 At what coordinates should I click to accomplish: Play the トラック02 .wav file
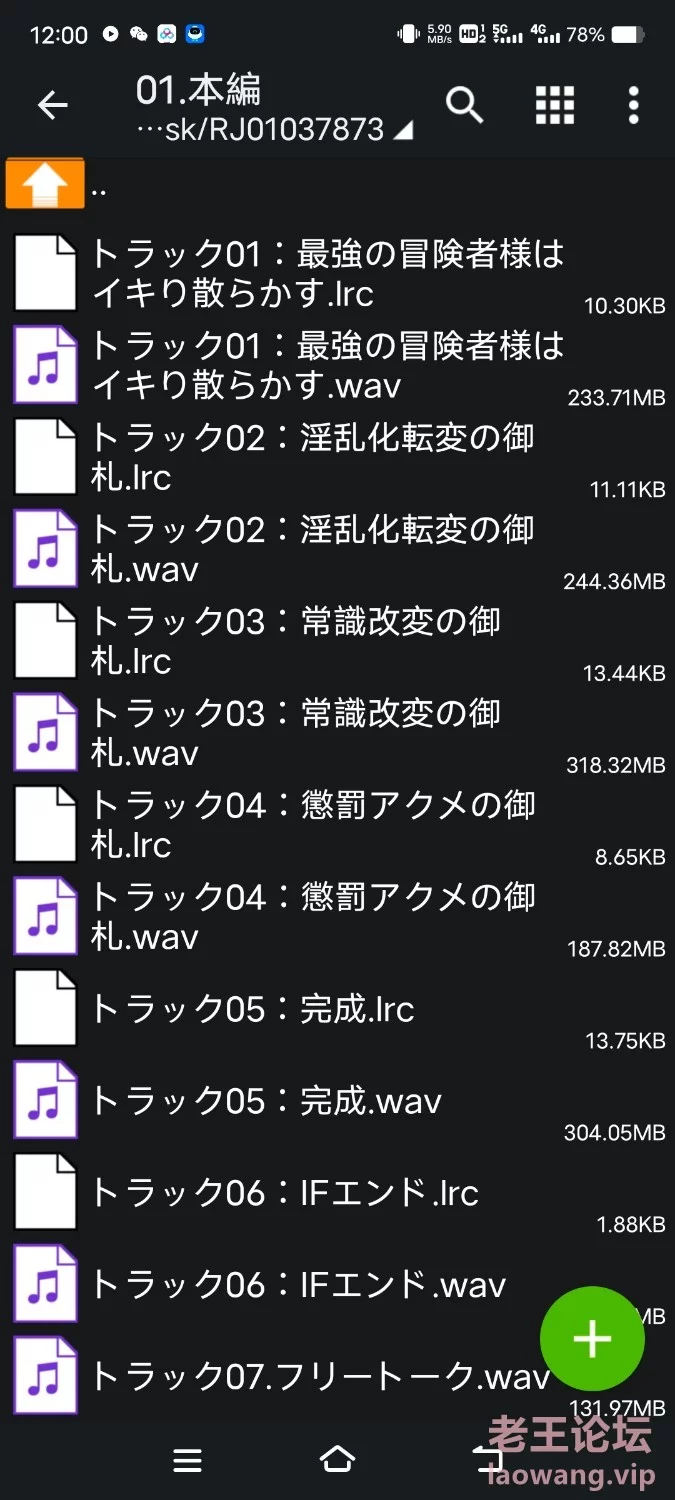point(337,549)
